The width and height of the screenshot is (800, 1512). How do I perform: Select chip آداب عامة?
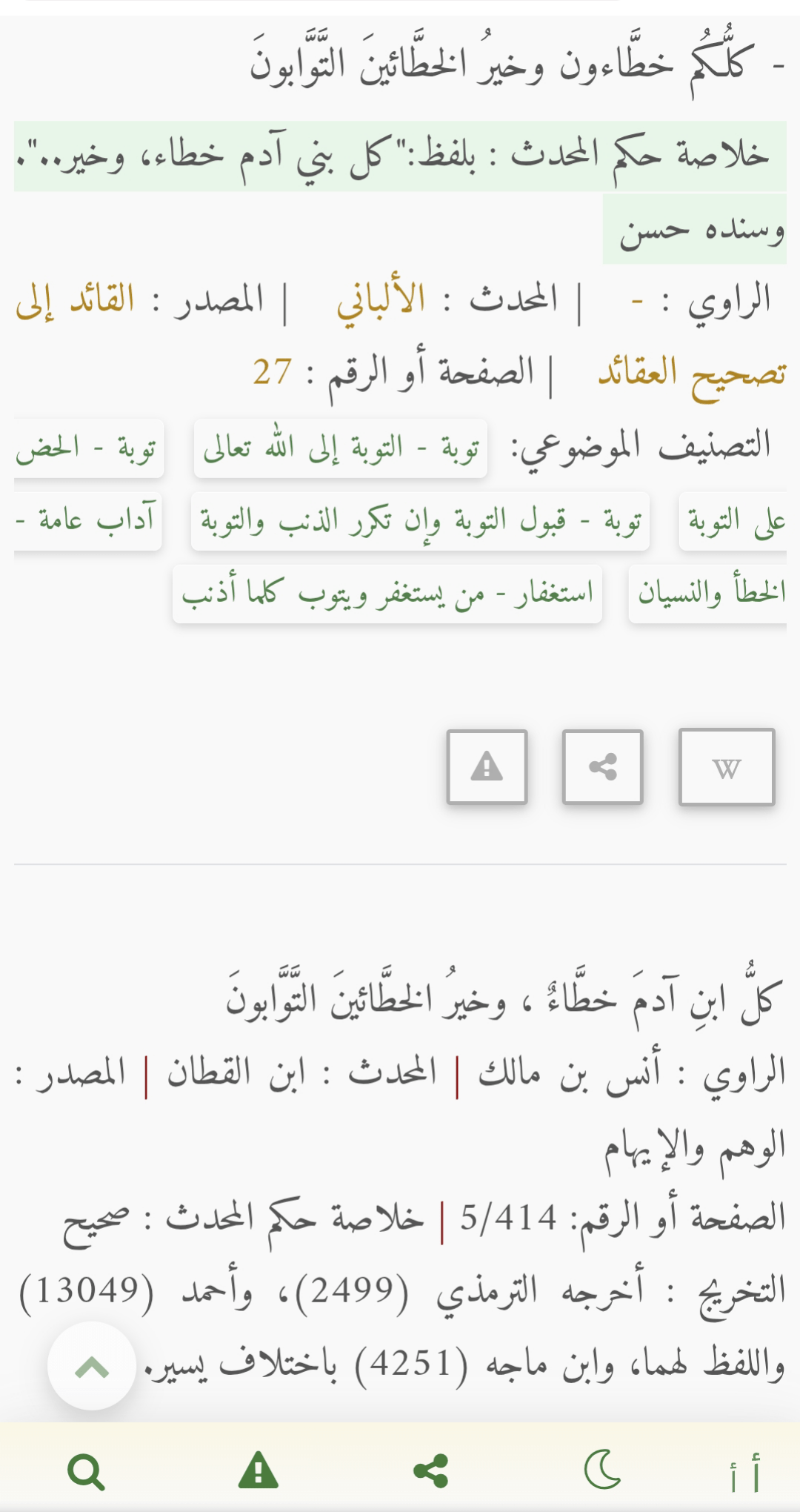(87, 521)
